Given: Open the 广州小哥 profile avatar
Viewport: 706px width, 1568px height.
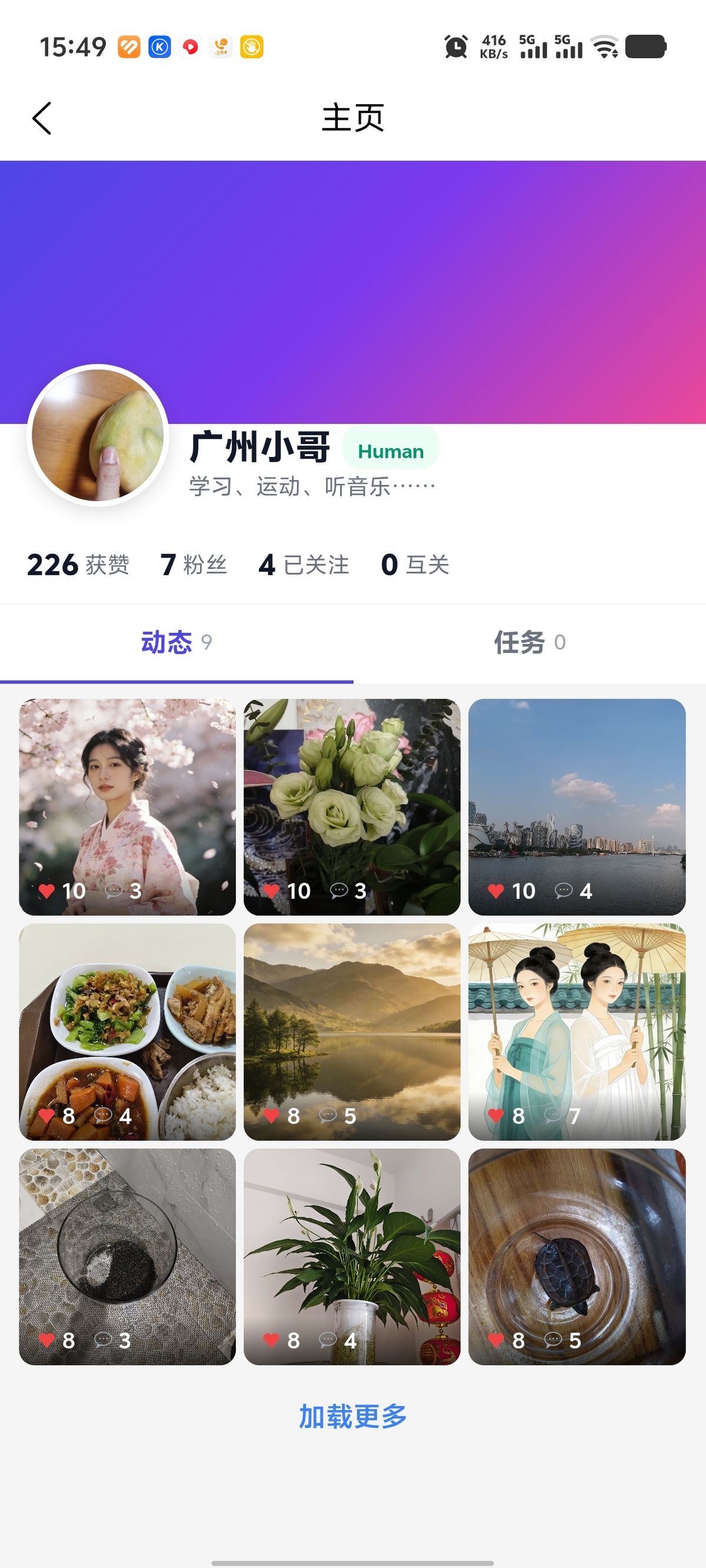Looking at the screenshot, I should (x=98, y=435).
